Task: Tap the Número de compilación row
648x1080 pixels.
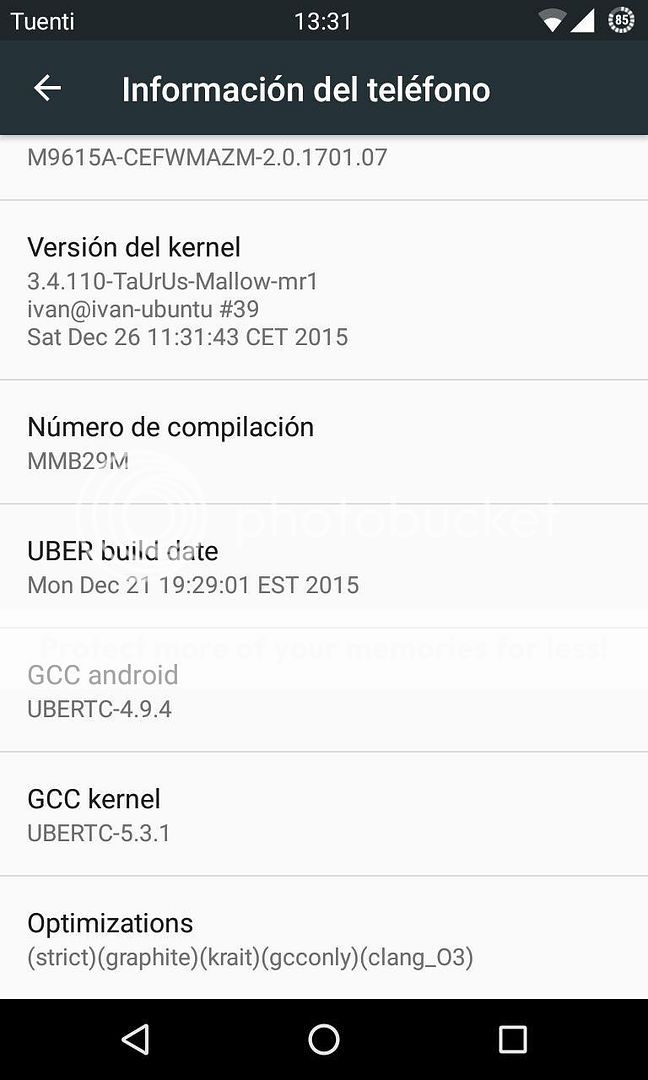Action: pyautogui.click(x=324, y=442)
